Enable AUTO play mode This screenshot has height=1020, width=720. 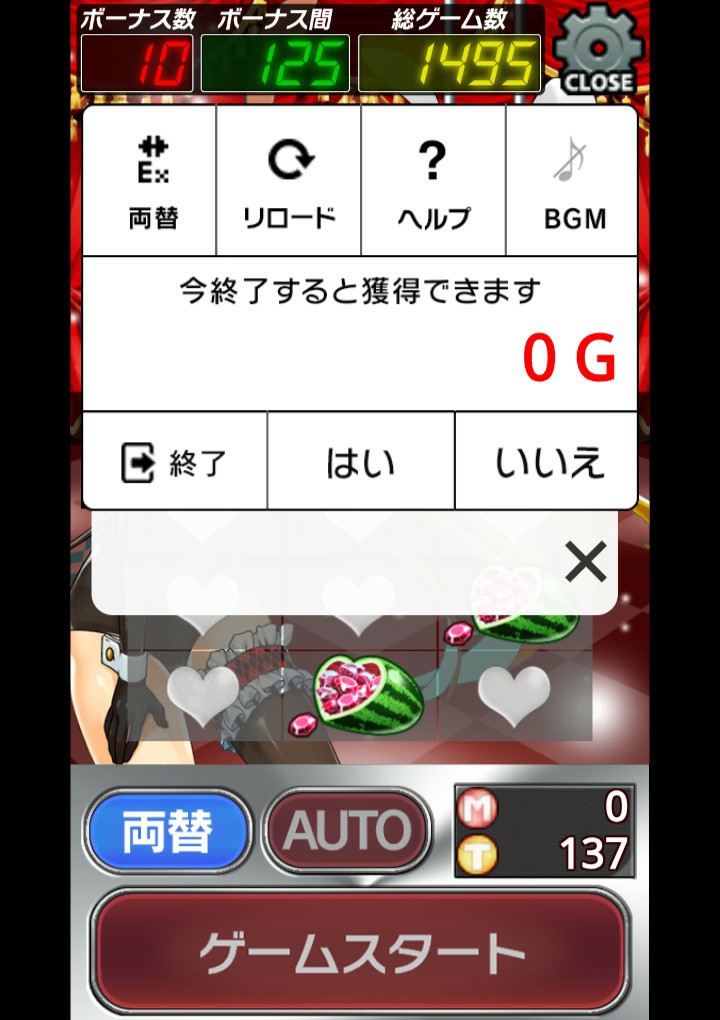[x=347, y=832]
